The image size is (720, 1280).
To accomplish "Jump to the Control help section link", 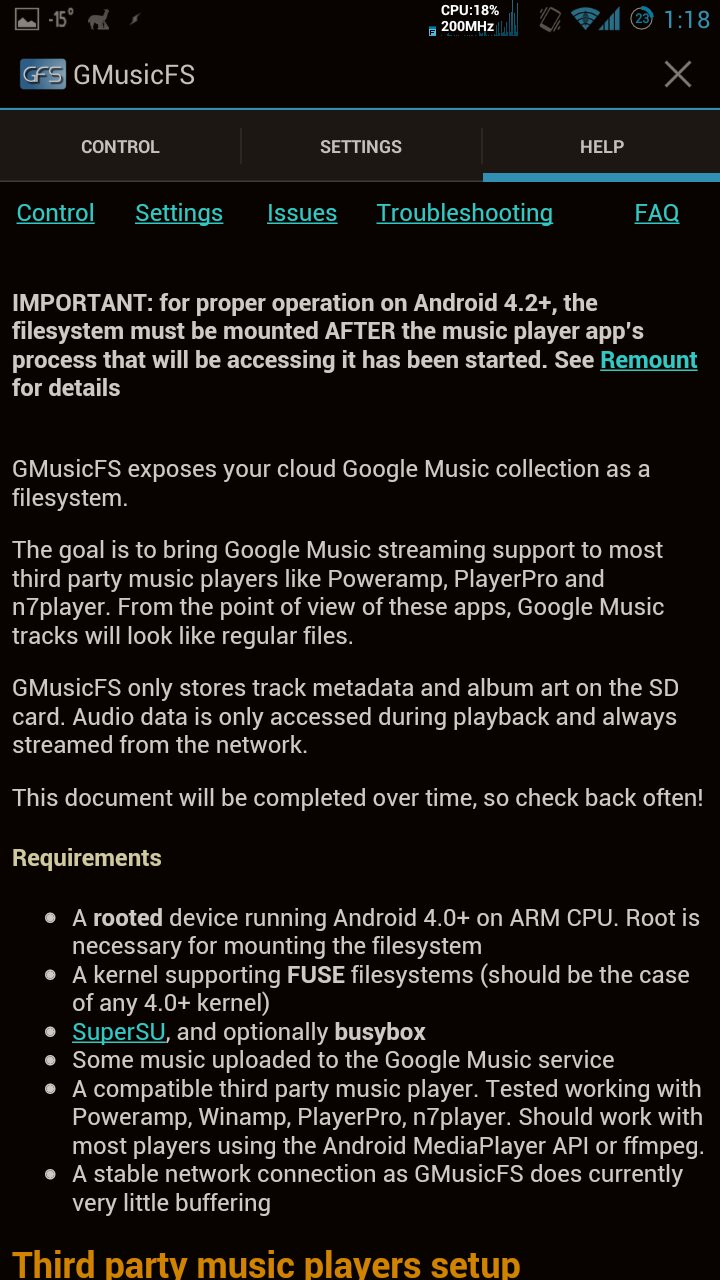I will pos(56,213).
